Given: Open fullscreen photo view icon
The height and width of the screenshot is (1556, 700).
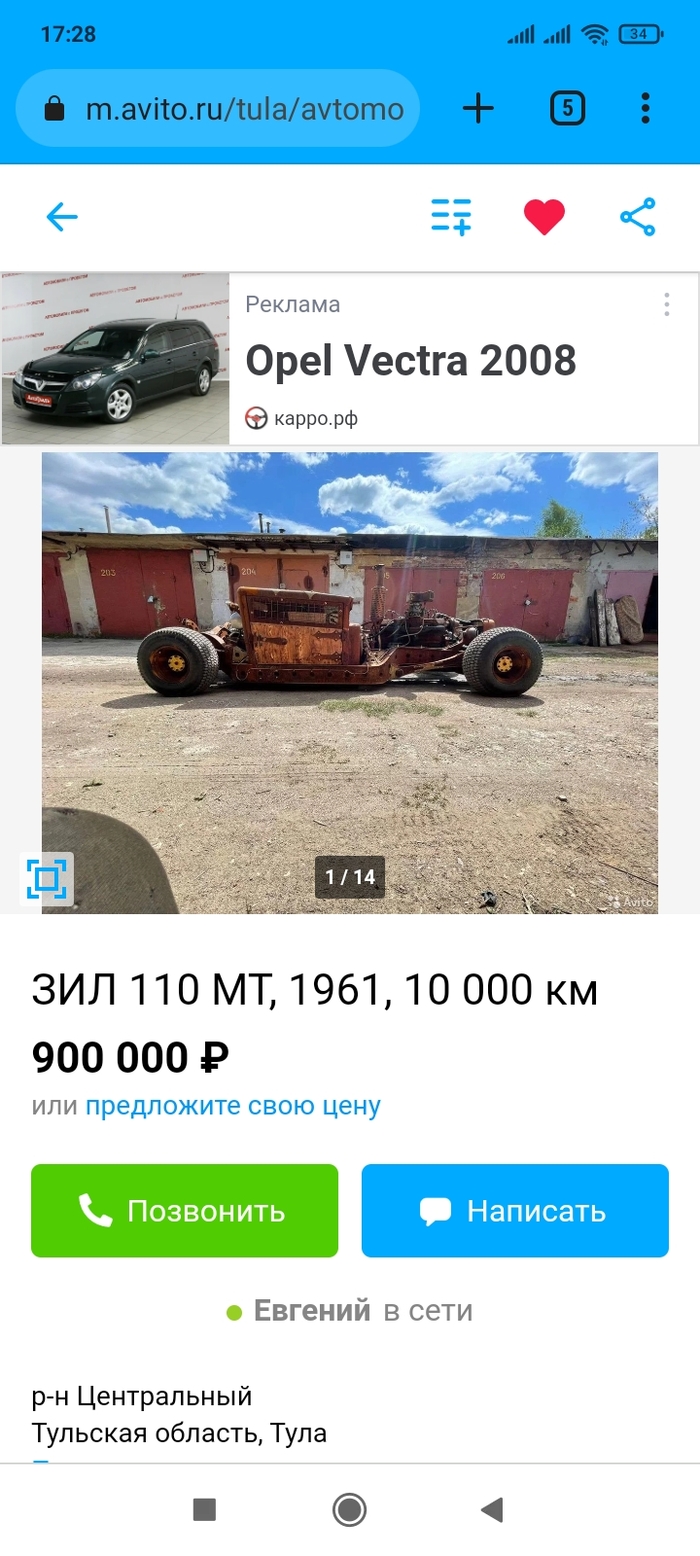Looking at the screenshot, I should pos(46,879).
